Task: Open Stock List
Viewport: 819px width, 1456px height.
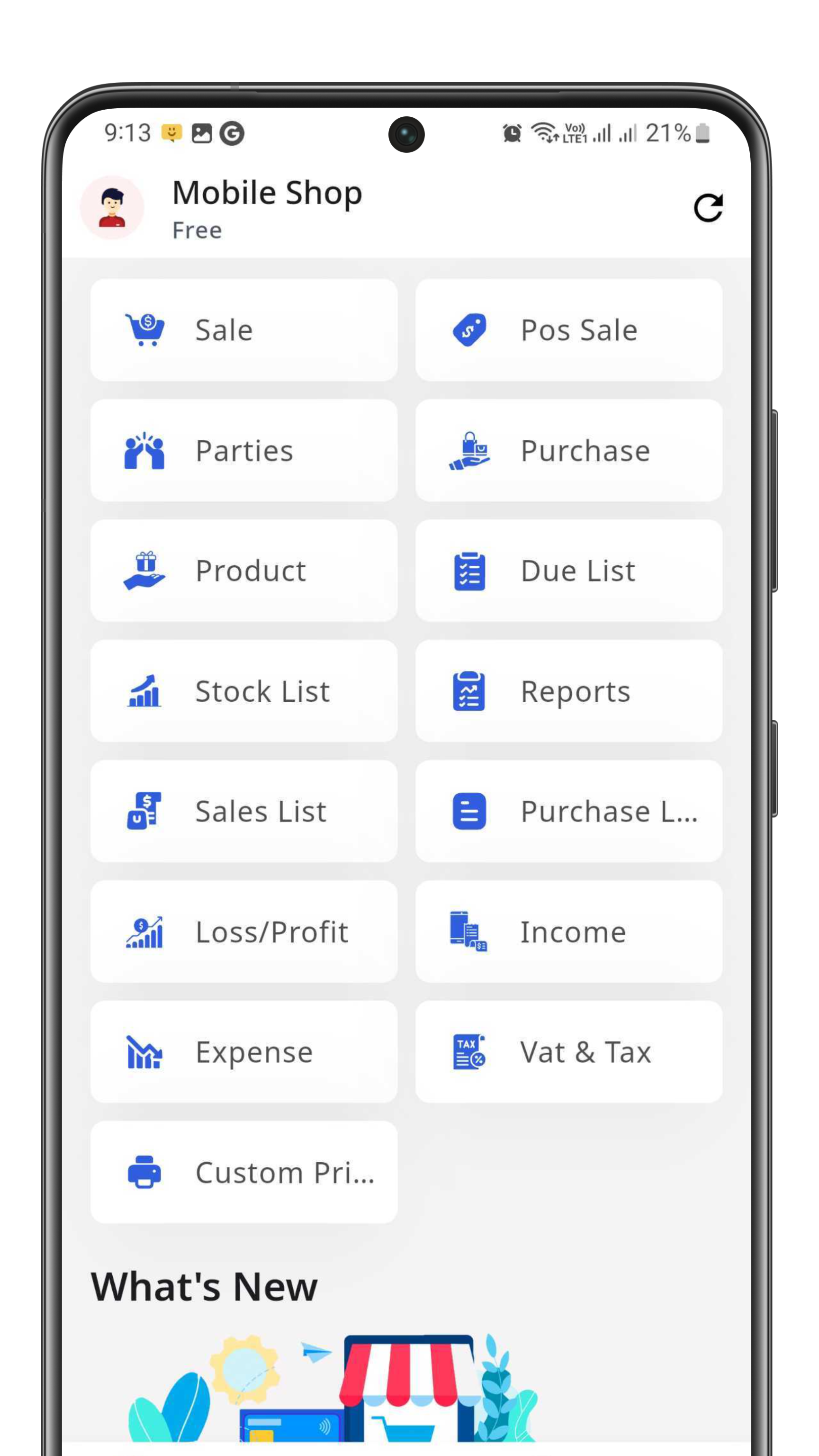Action: point(244,691)
